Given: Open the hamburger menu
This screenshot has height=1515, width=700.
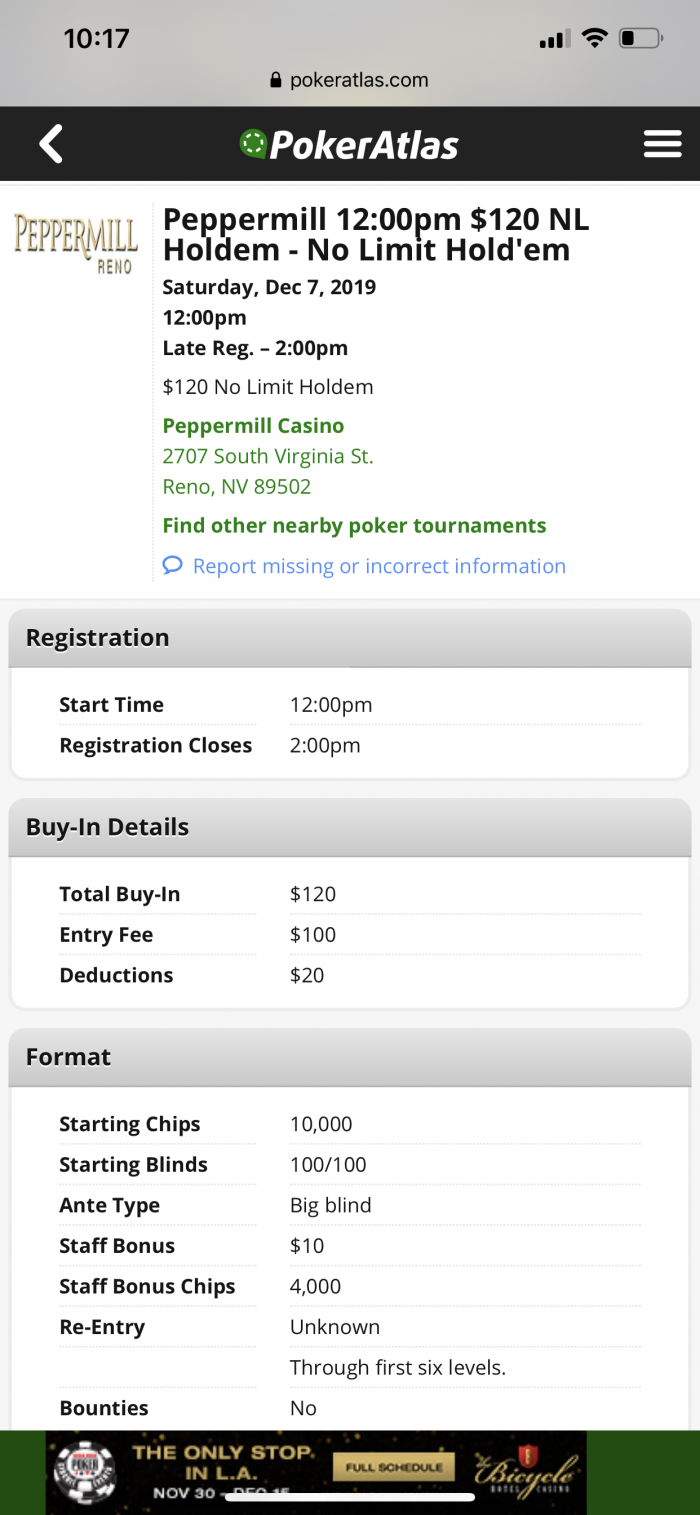Looking at the screenshot, I should tap(662, 145).
